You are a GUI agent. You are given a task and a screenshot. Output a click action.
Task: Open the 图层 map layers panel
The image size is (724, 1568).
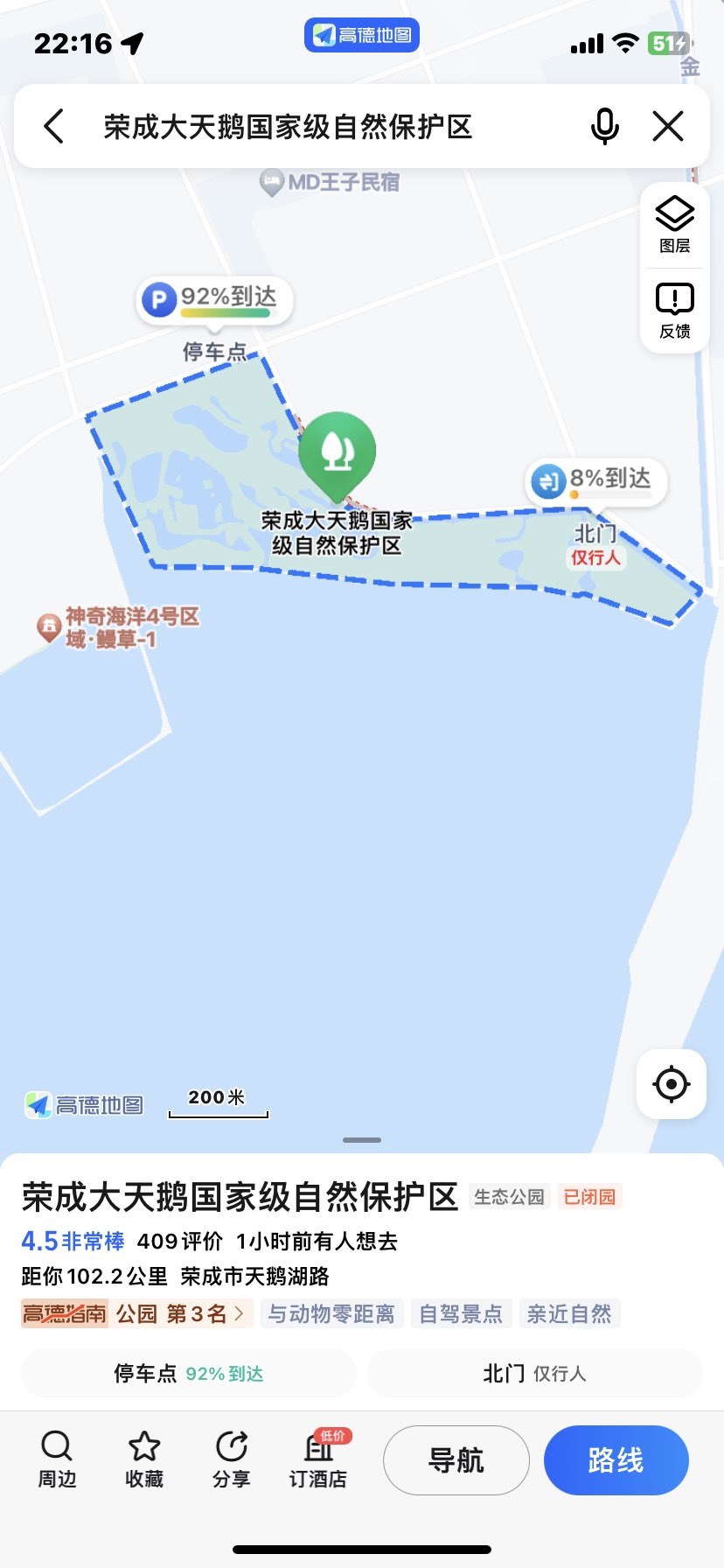coord(675,225)
